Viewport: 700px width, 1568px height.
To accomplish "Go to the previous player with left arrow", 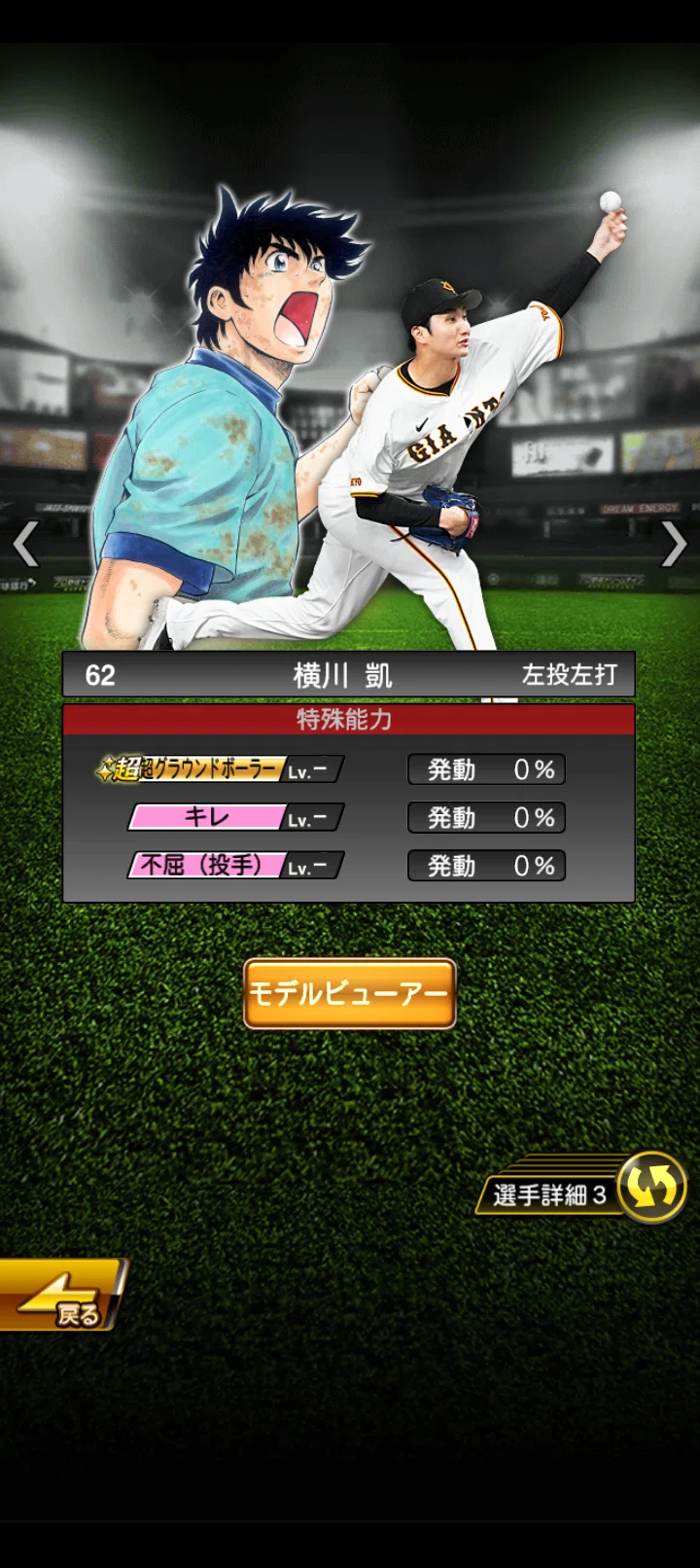I will 26,544.
